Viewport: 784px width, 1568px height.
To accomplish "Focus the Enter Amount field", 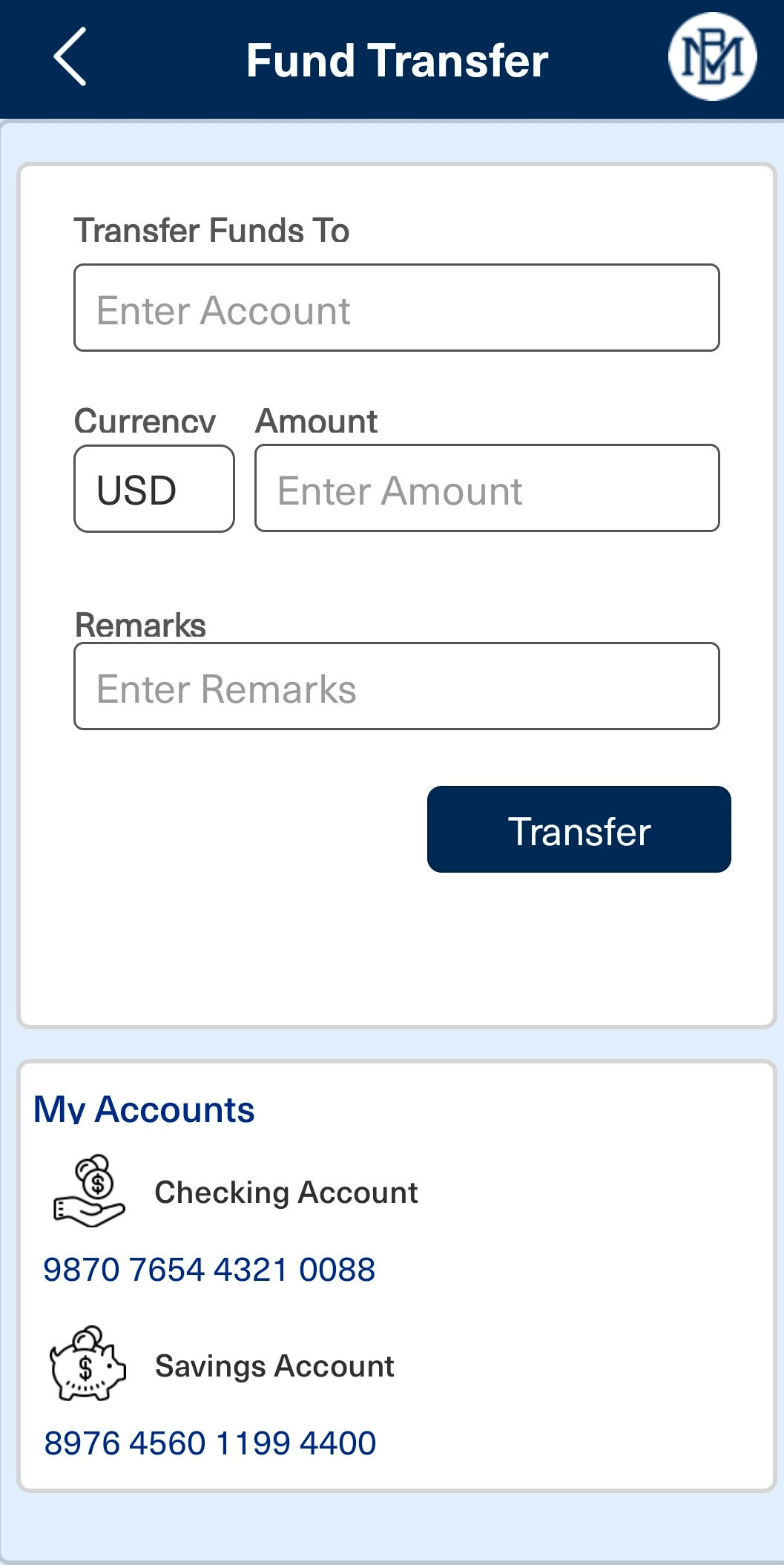I will point(487,488).
